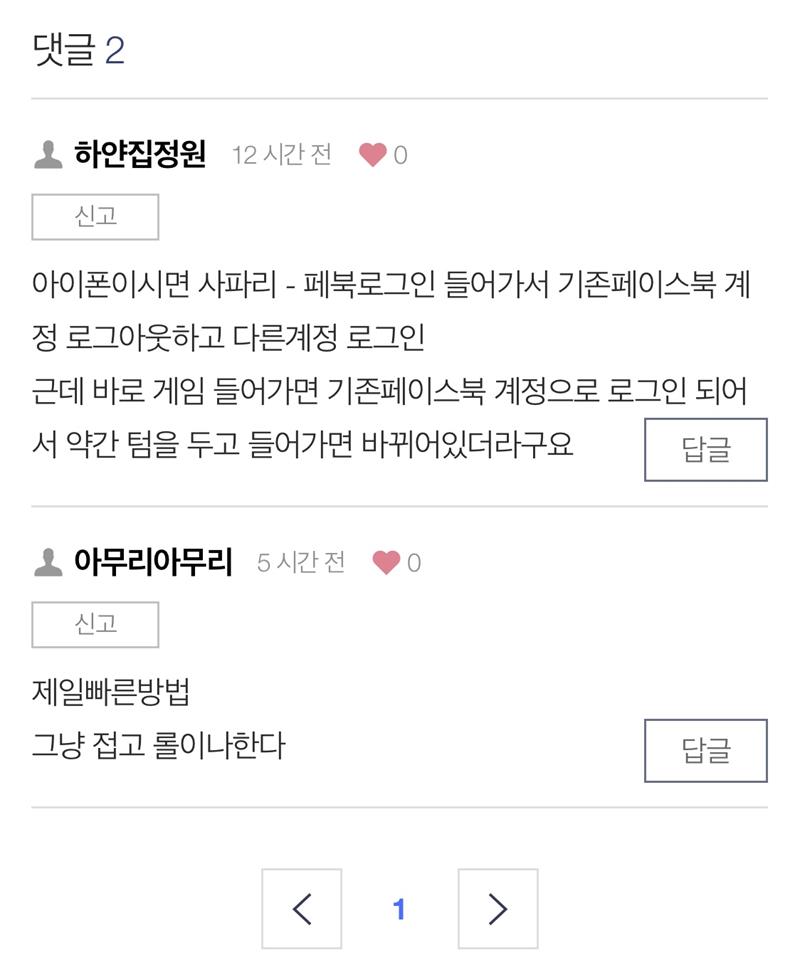Report 하얀집정원's comment with 신고

pos(95,217)
